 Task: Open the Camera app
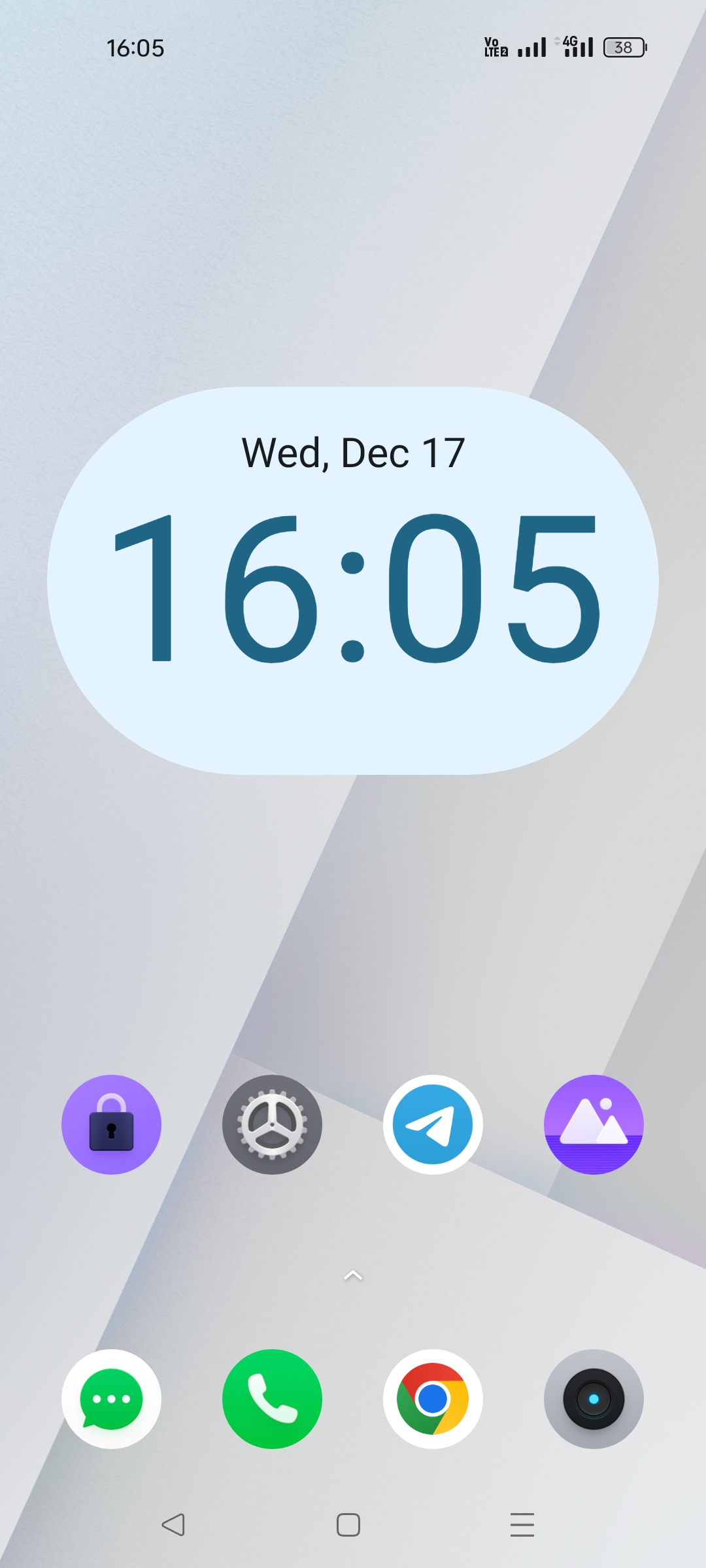(594, 1399)
